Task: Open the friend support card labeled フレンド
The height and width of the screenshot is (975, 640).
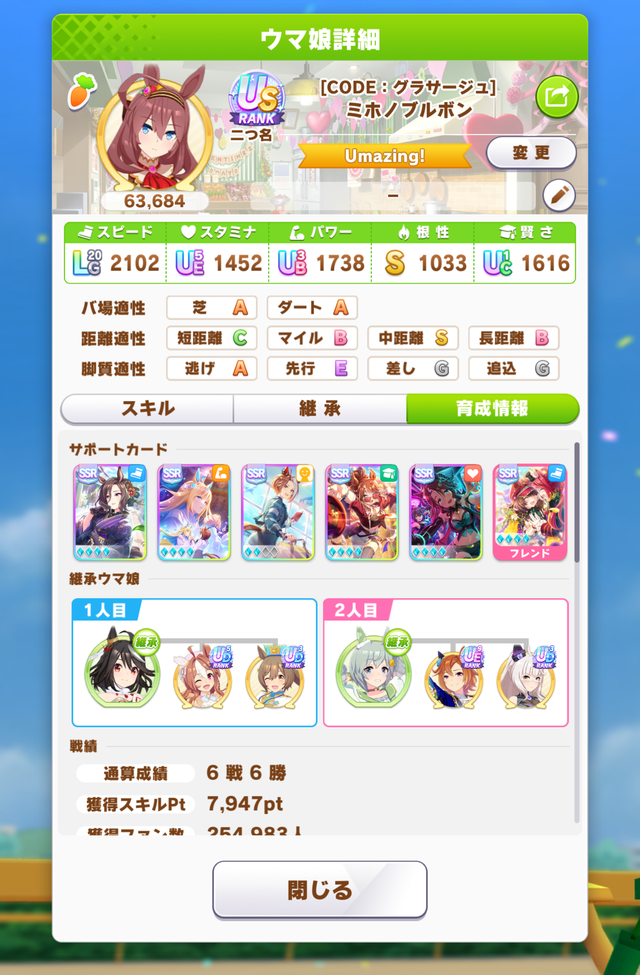Action: (x=530, y=511)
